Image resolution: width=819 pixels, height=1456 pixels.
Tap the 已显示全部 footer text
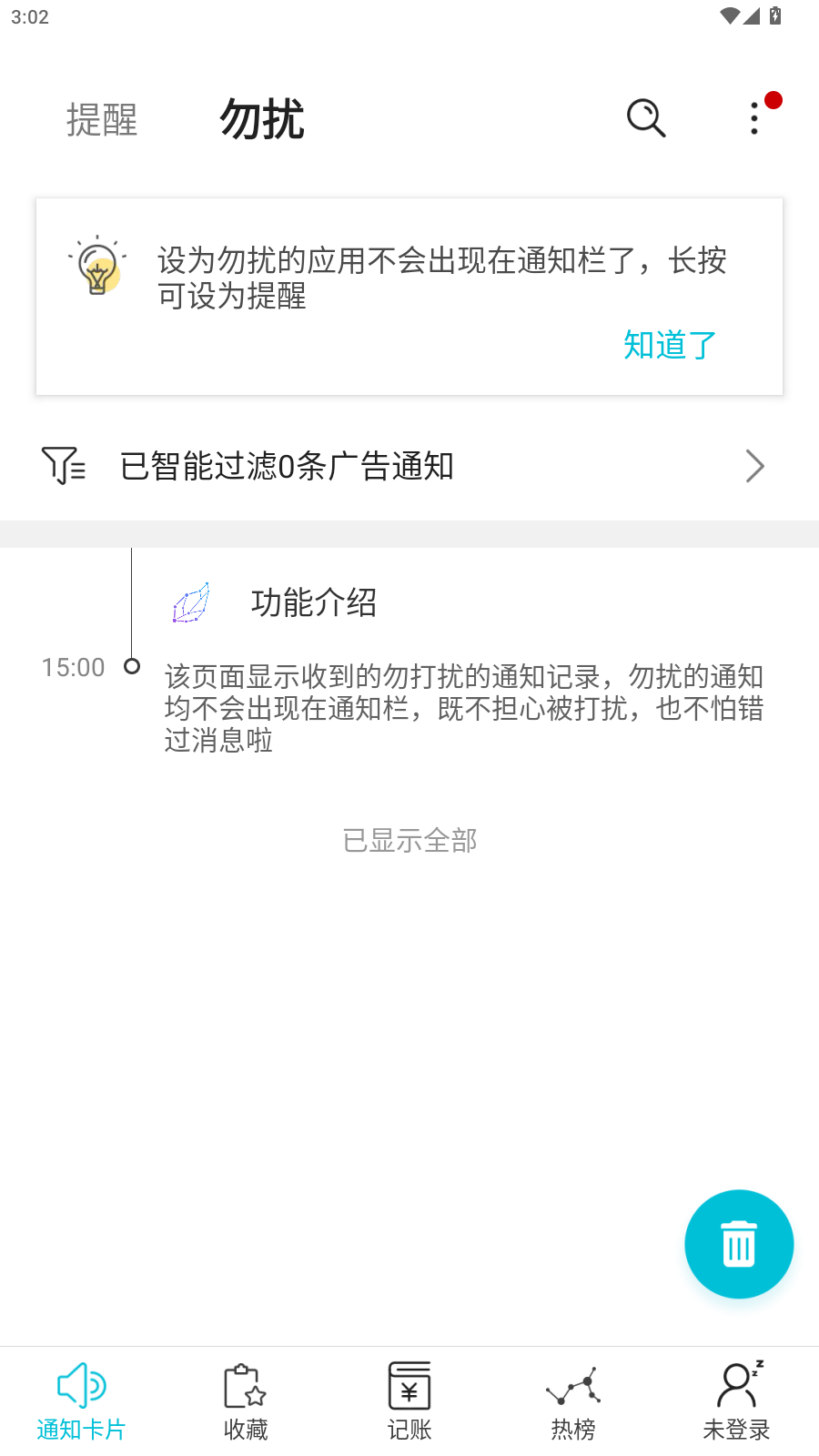click(409, 840)
